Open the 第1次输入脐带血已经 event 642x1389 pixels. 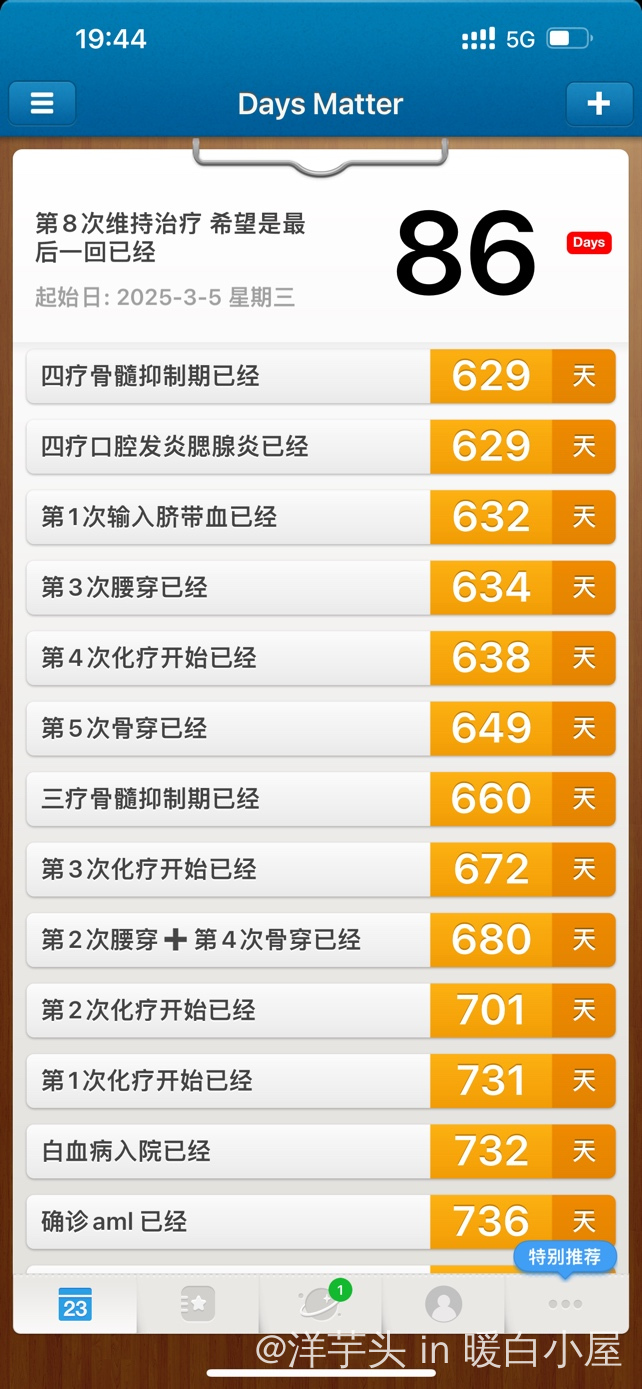321,517
